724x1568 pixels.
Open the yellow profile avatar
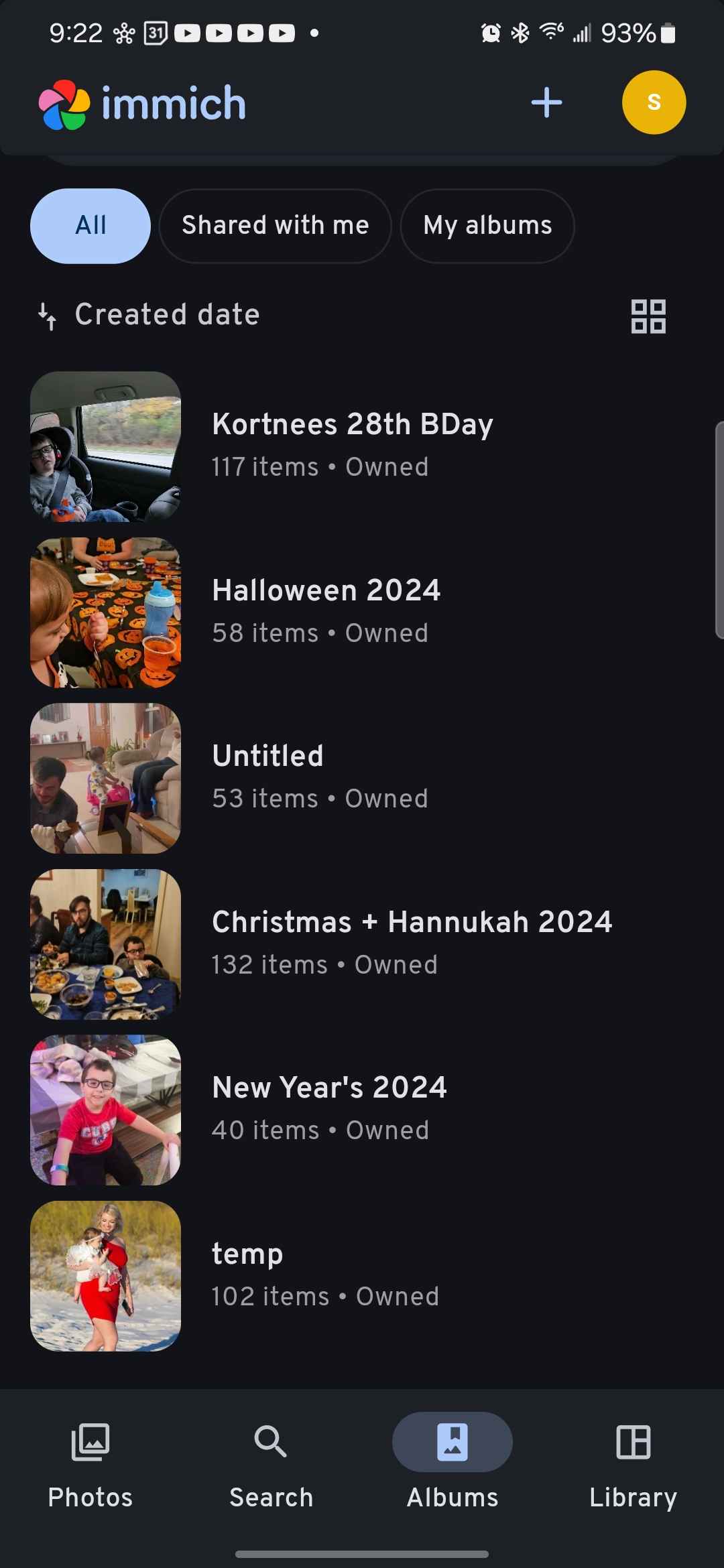click(654, 103)
